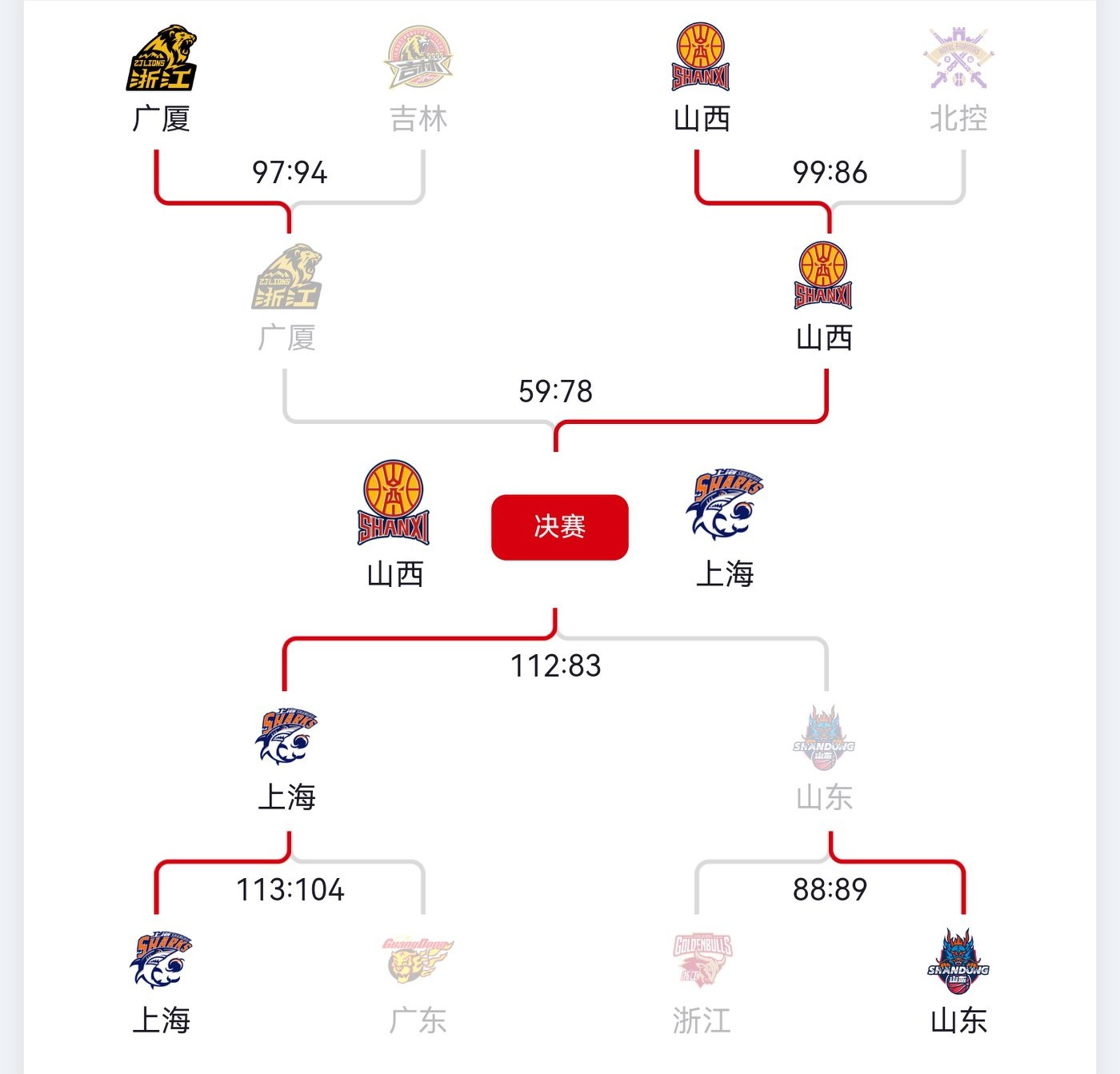View the 59:78 semifinal 广厦 vs 山西
The height and width of the screenshot is (1074, 1120).
[x=555, y=391]
